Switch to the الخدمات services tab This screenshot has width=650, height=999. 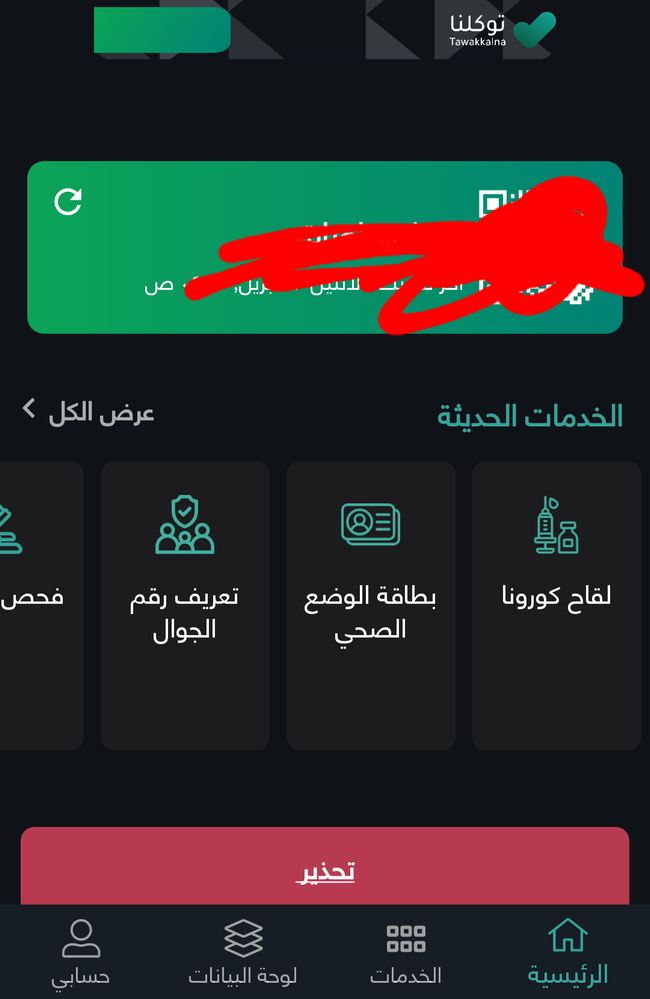point(406,952)
